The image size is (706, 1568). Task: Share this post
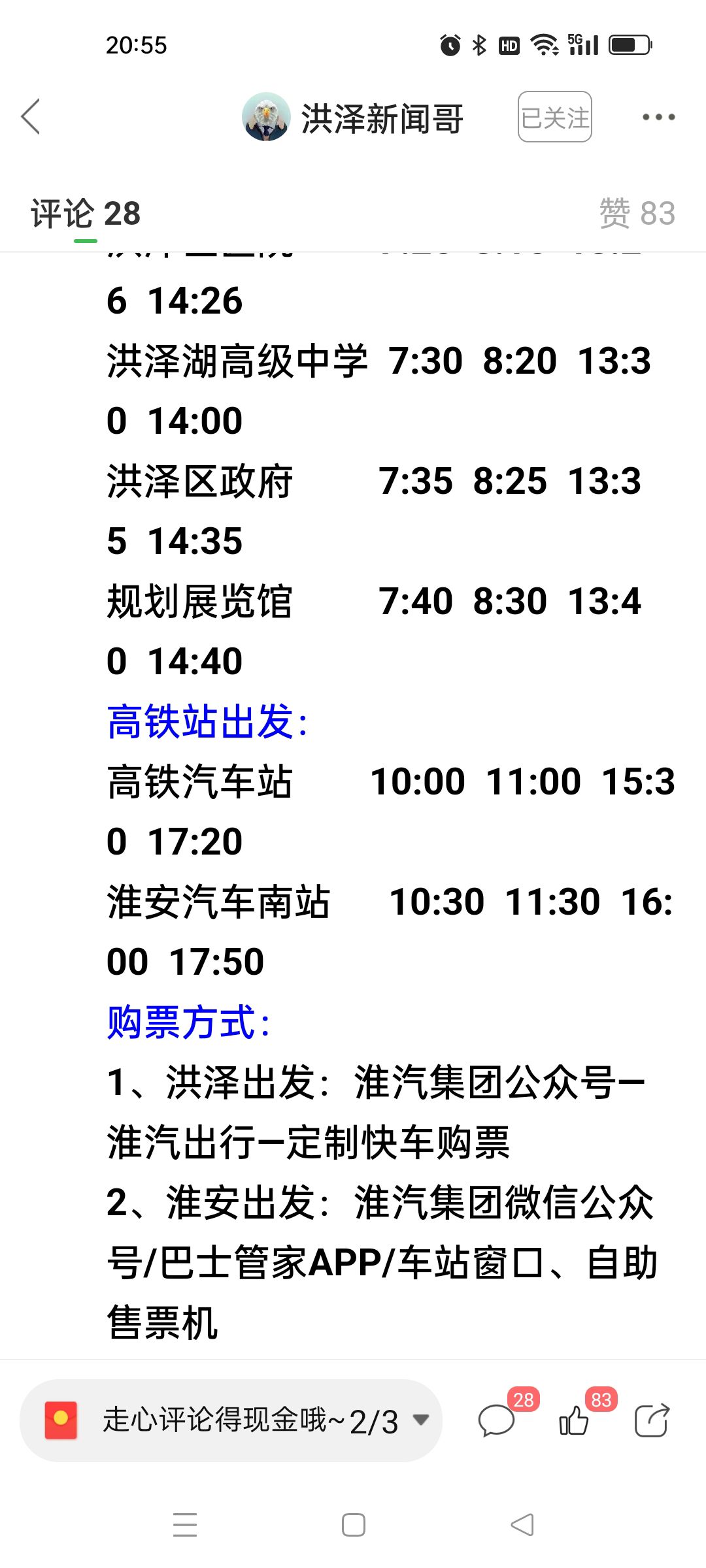point(652,1420)
